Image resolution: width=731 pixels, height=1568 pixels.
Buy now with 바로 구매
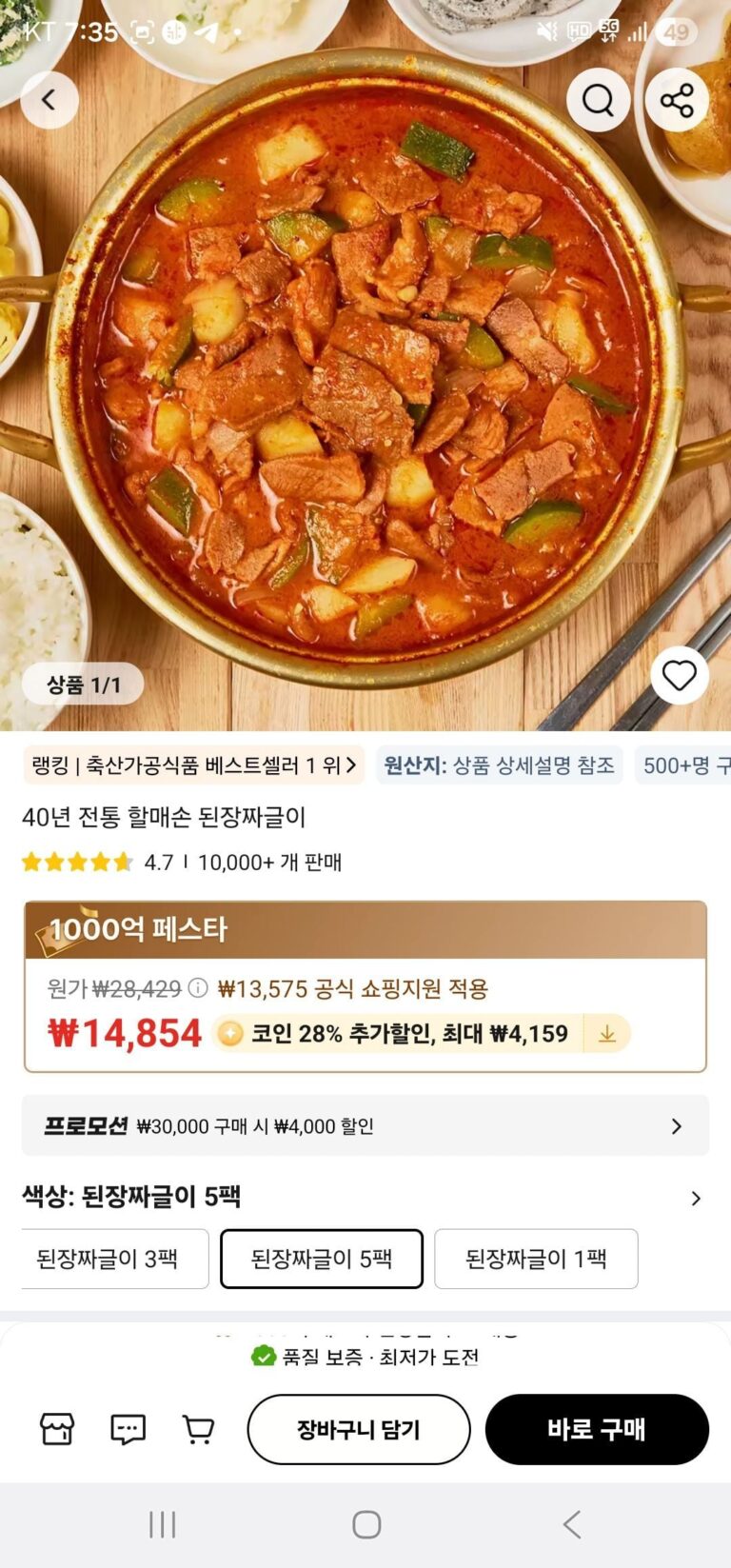point(597,1429)
